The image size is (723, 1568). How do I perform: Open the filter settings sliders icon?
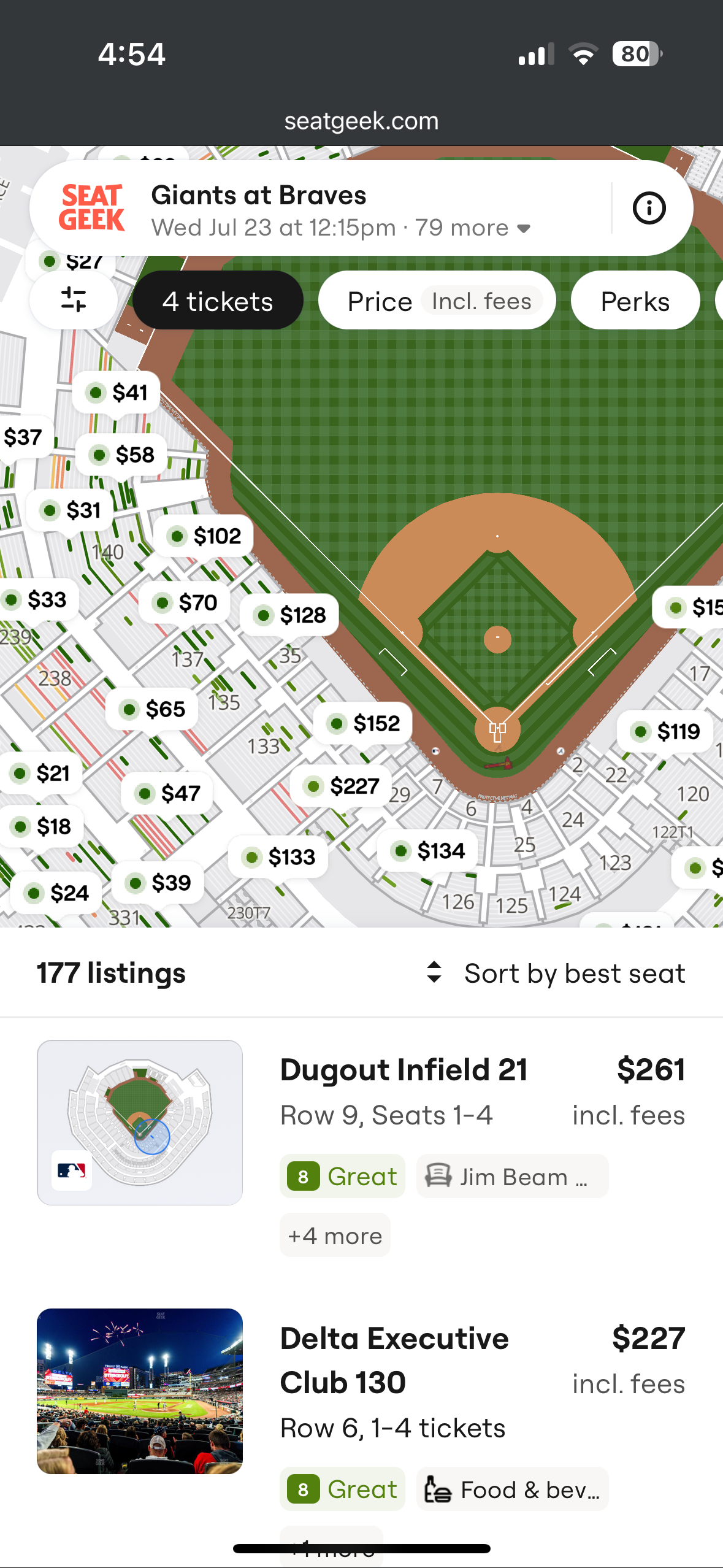[74, 300]
